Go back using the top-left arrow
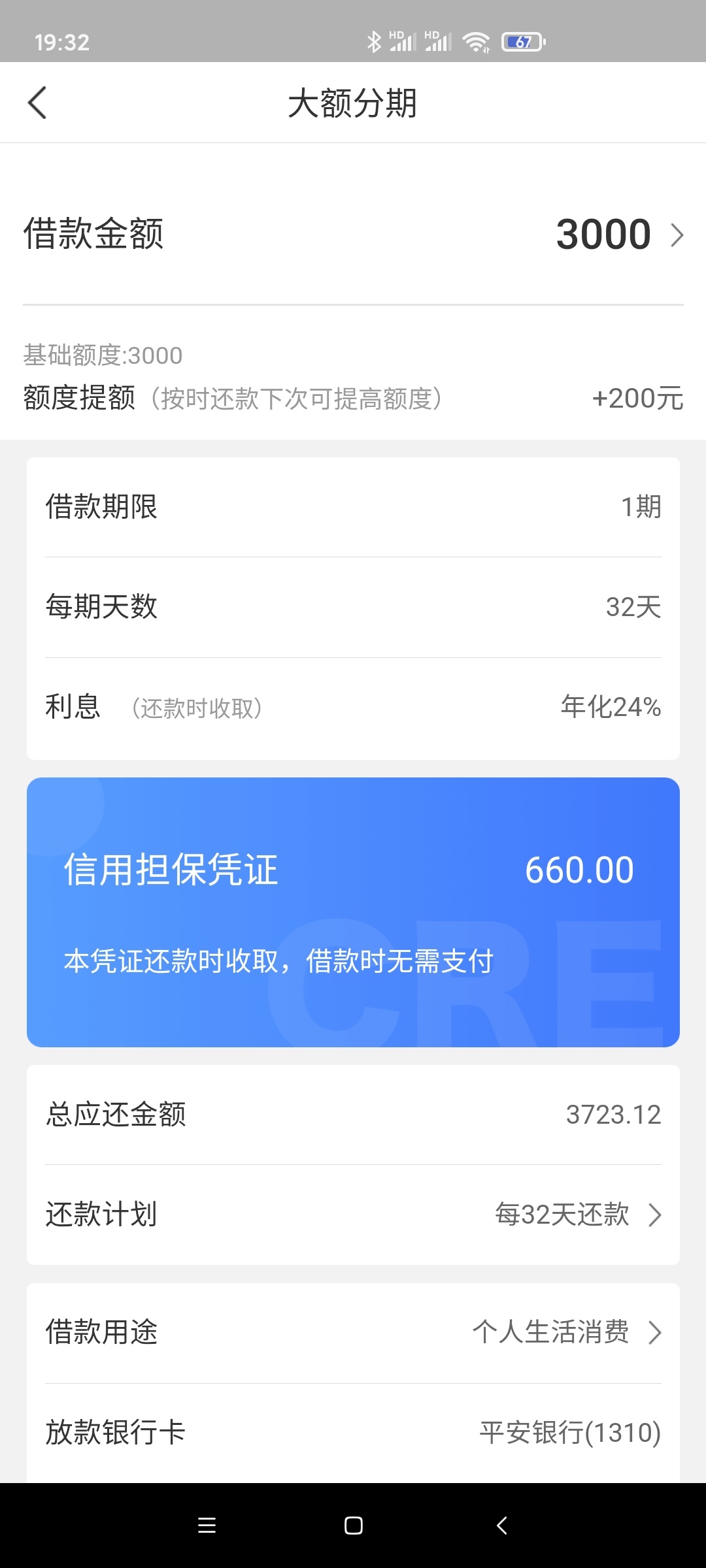Viewport: 706px width, 1568px height. pyautogui.click(x=37, y=103)
